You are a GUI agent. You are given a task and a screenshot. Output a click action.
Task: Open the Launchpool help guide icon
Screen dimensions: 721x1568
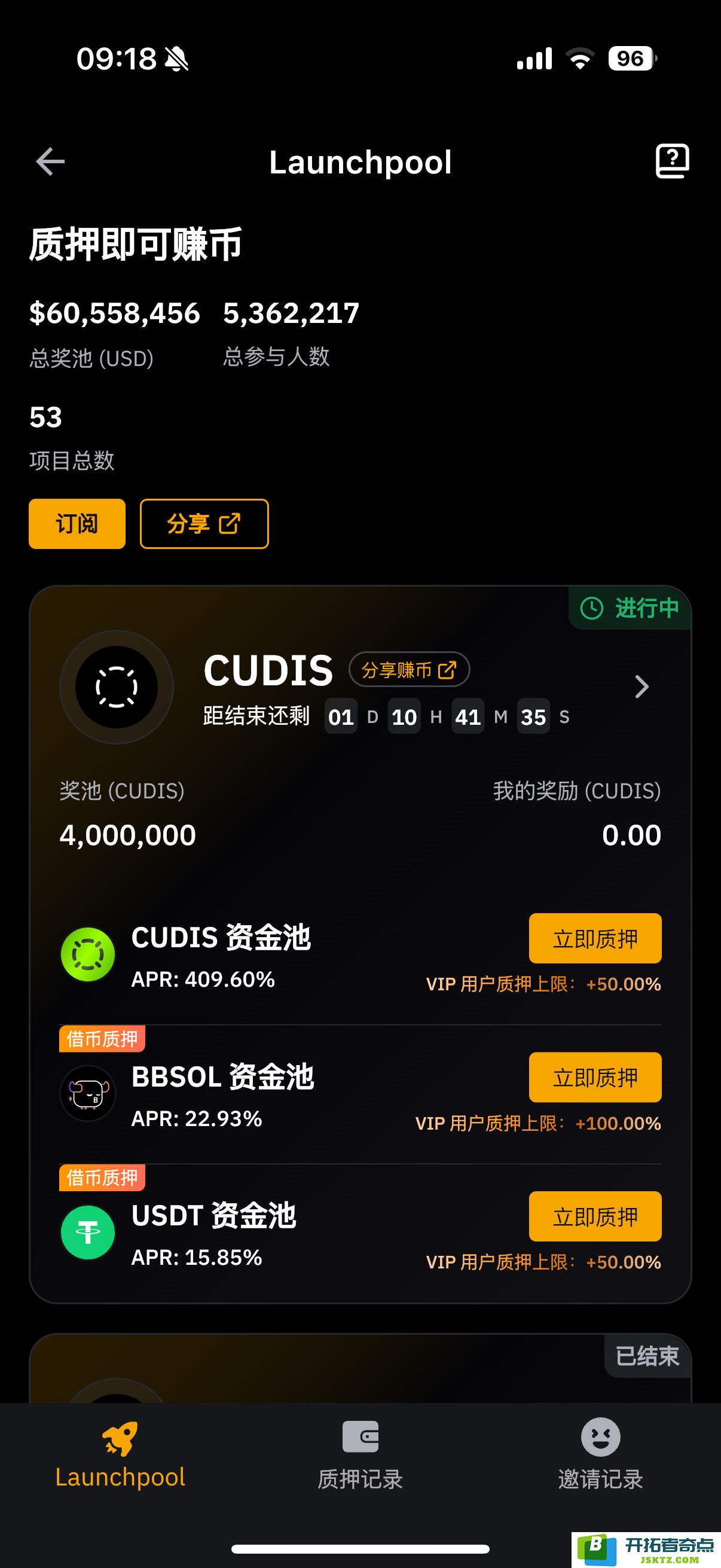coord(672,161)
